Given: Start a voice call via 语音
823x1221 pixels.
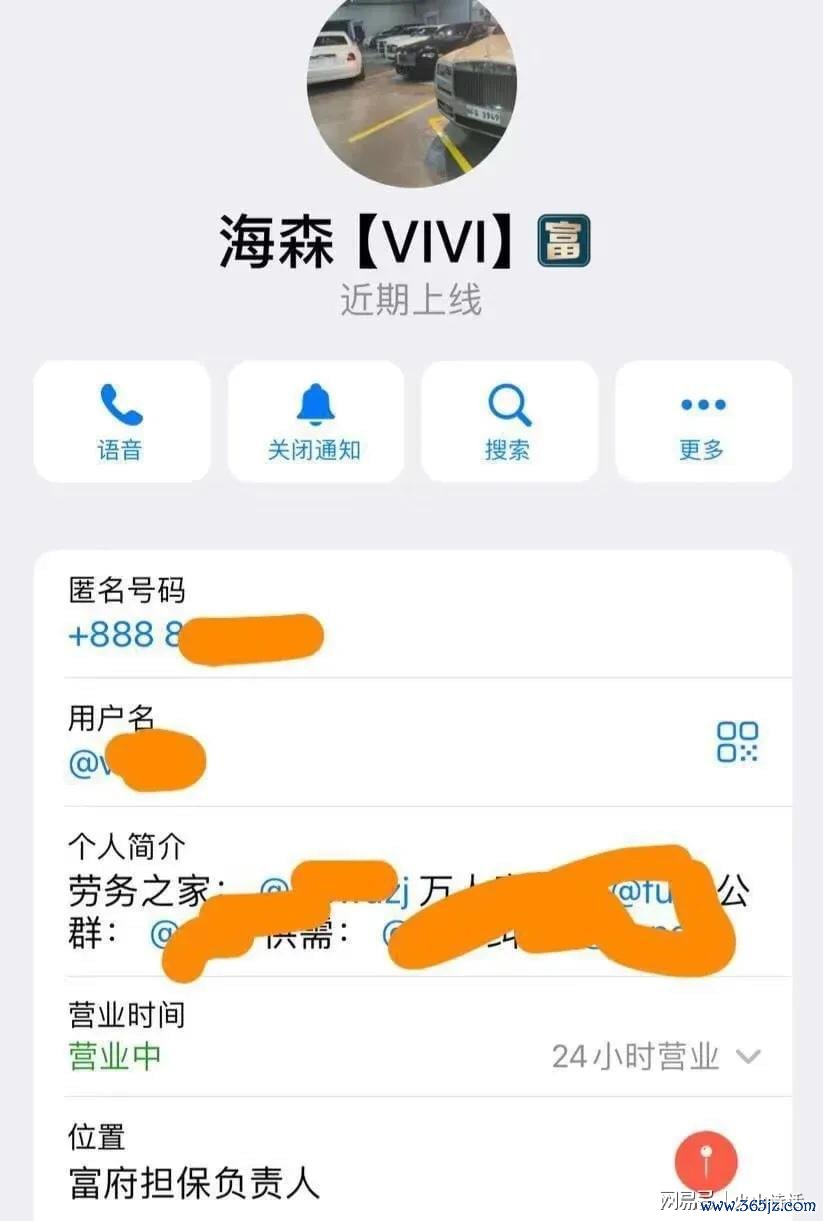Looking at the screenshot, I should [121, 422].
